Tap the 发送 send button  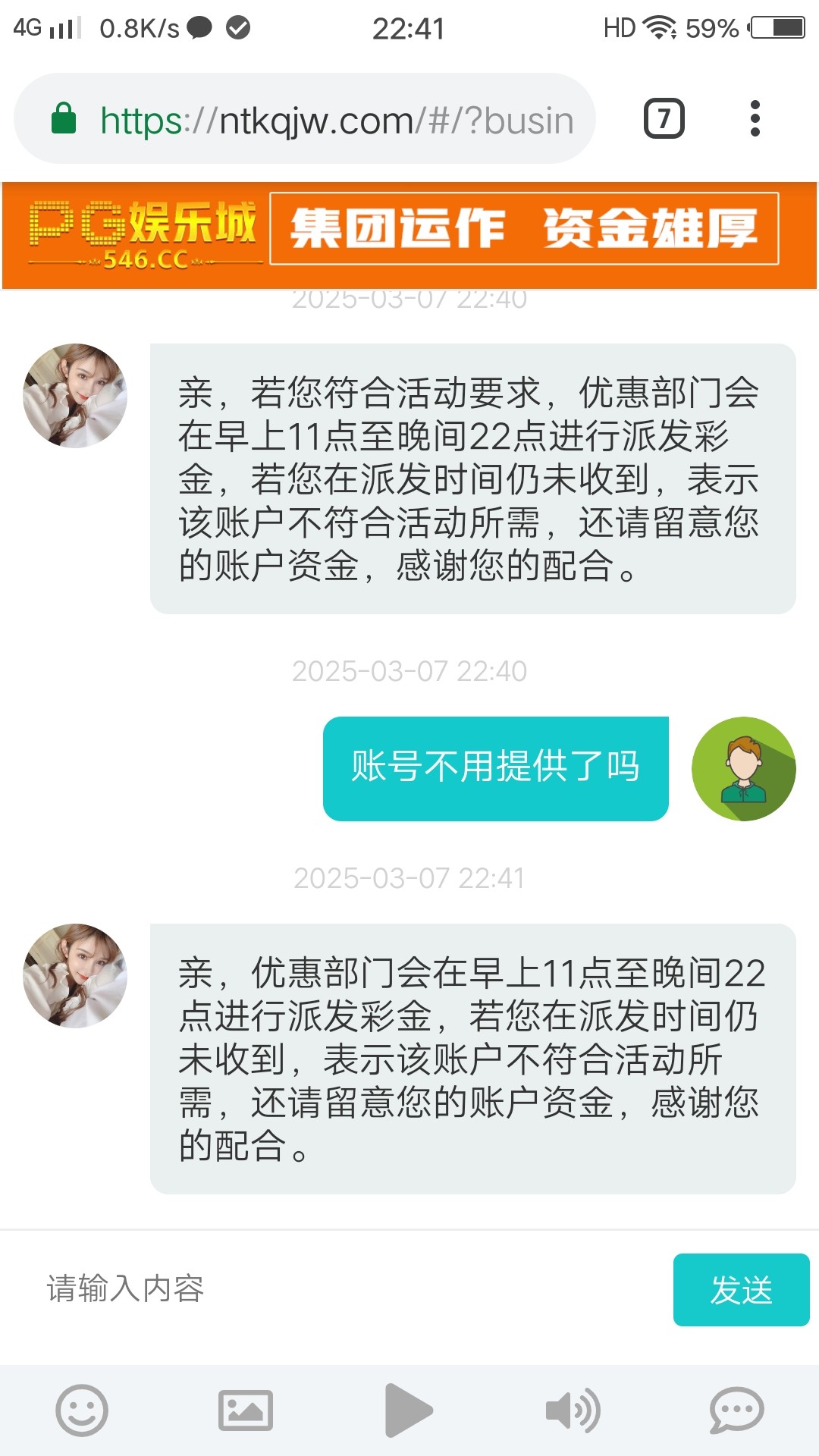741,1290
